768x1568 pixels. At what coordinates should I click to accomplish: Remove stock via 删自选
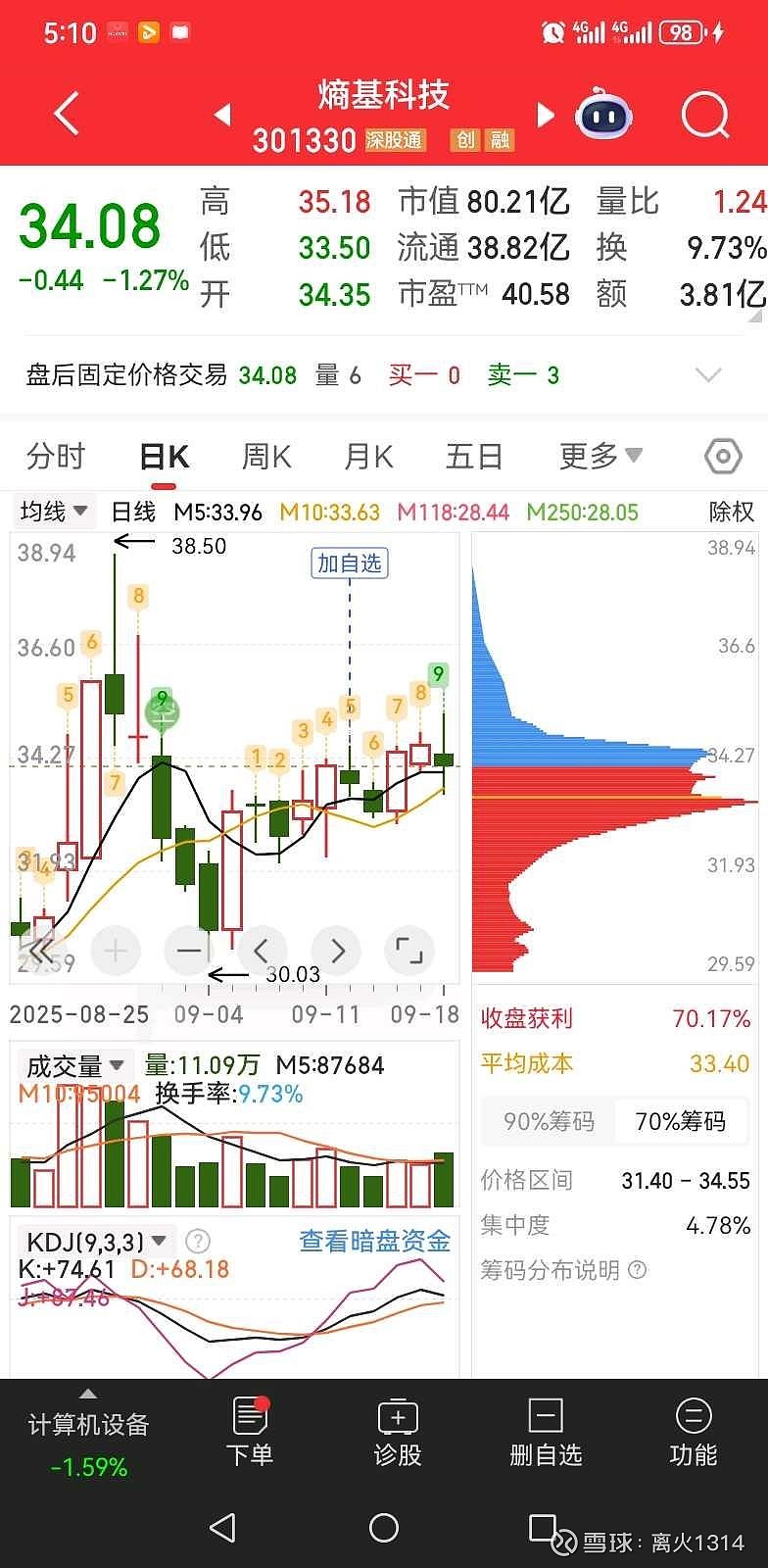546,1432
